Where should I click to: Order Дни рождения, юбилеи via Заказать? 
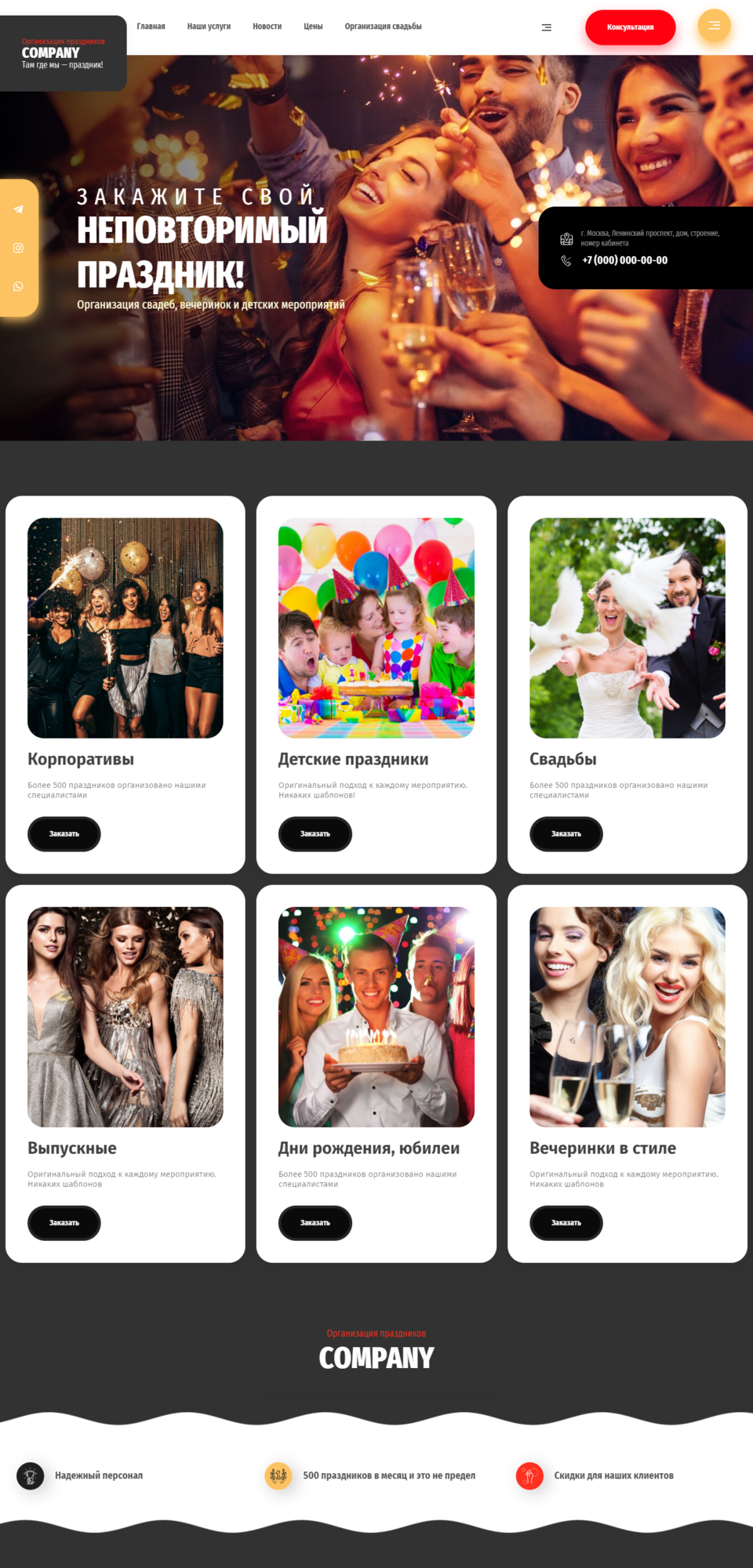tap(315, 1222)
